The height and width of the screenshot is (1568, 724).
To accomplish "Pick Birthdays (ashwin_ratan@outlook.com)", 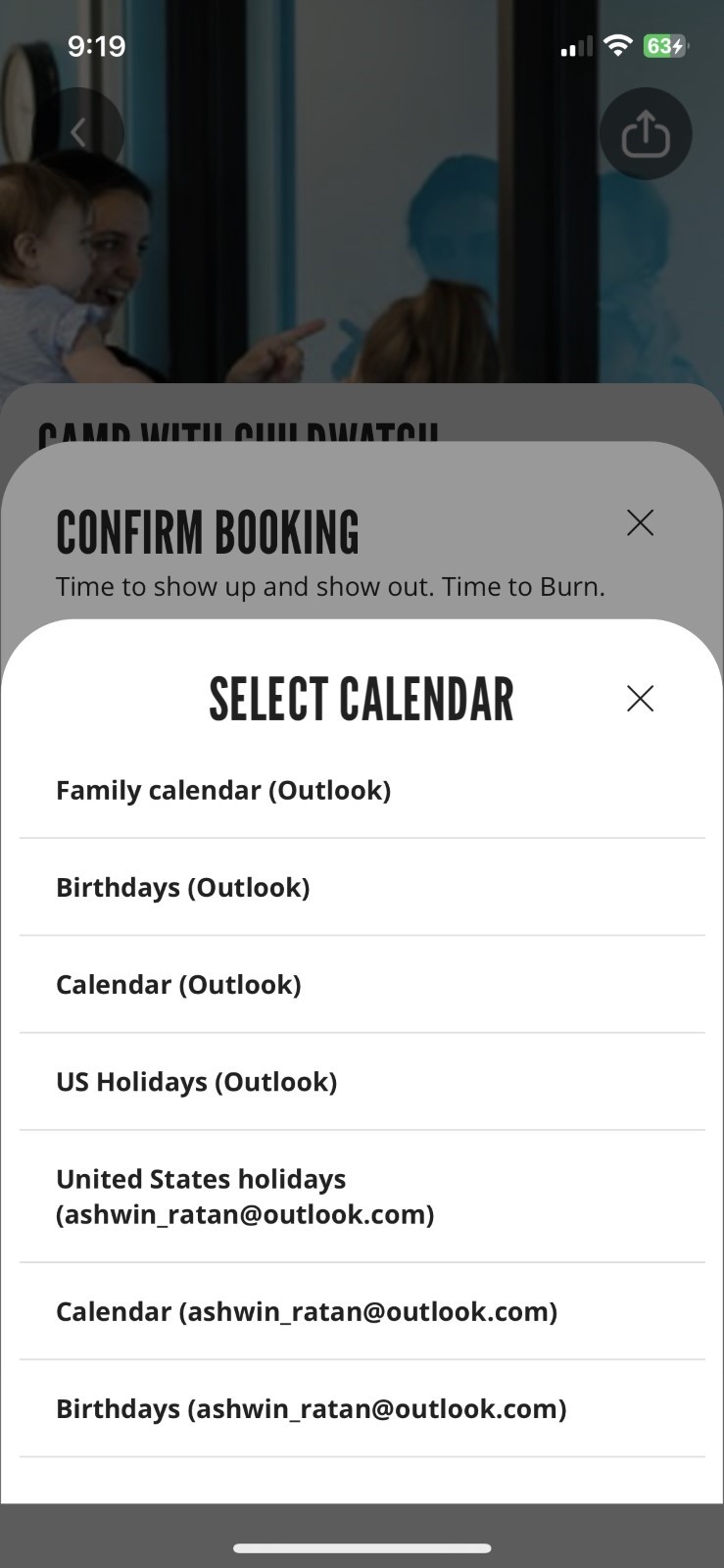I will pos(362,1408).
